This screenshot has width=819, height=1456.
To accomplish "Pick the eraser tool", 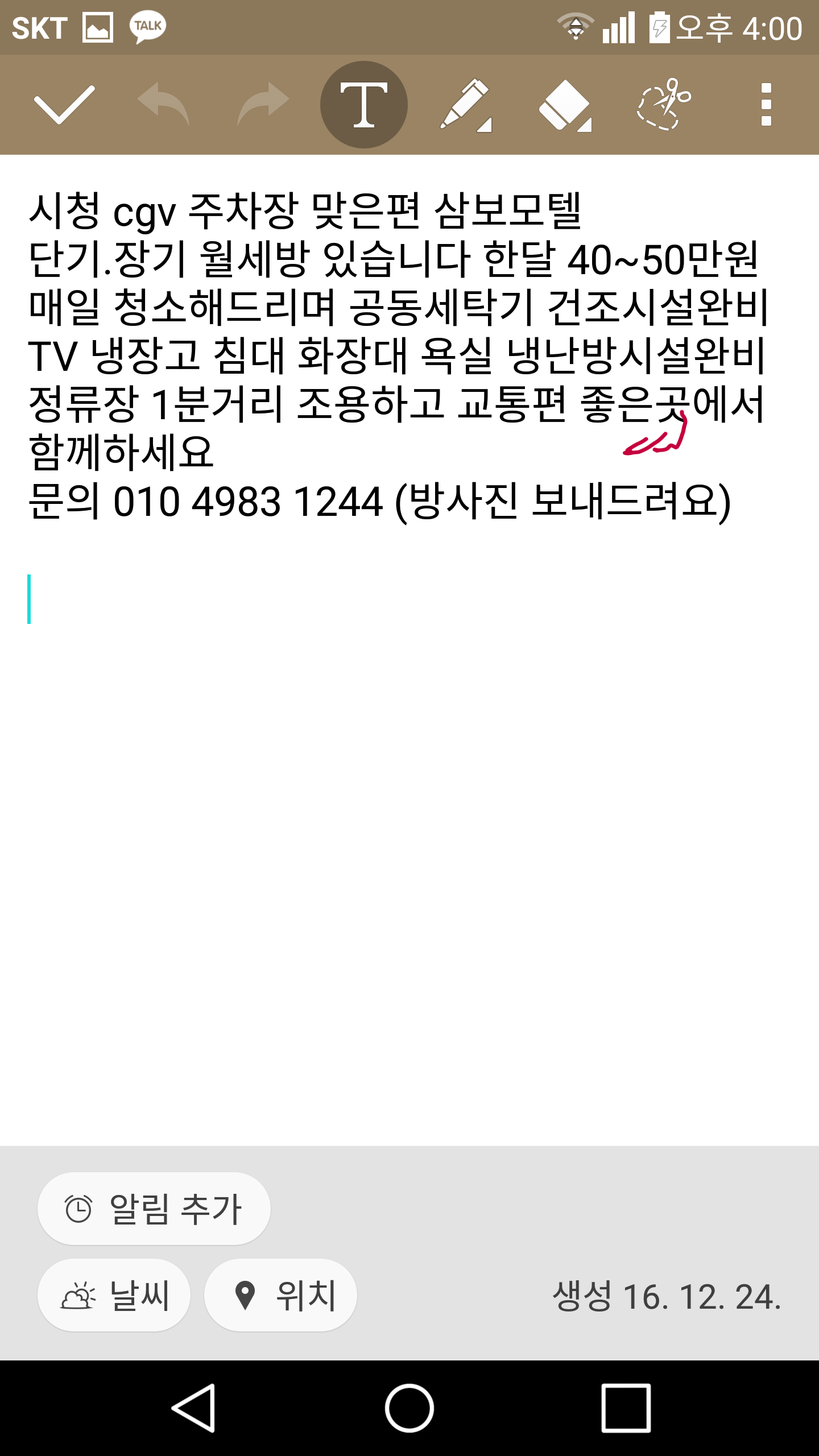I will coord(565,106).
